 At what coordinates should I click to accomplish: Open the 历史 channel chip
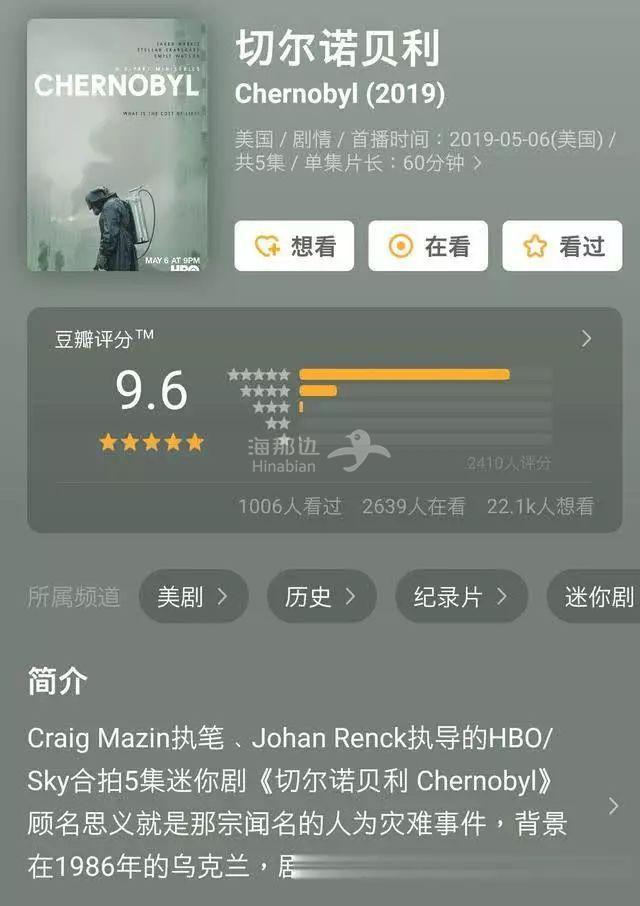(x=321, y=597)
